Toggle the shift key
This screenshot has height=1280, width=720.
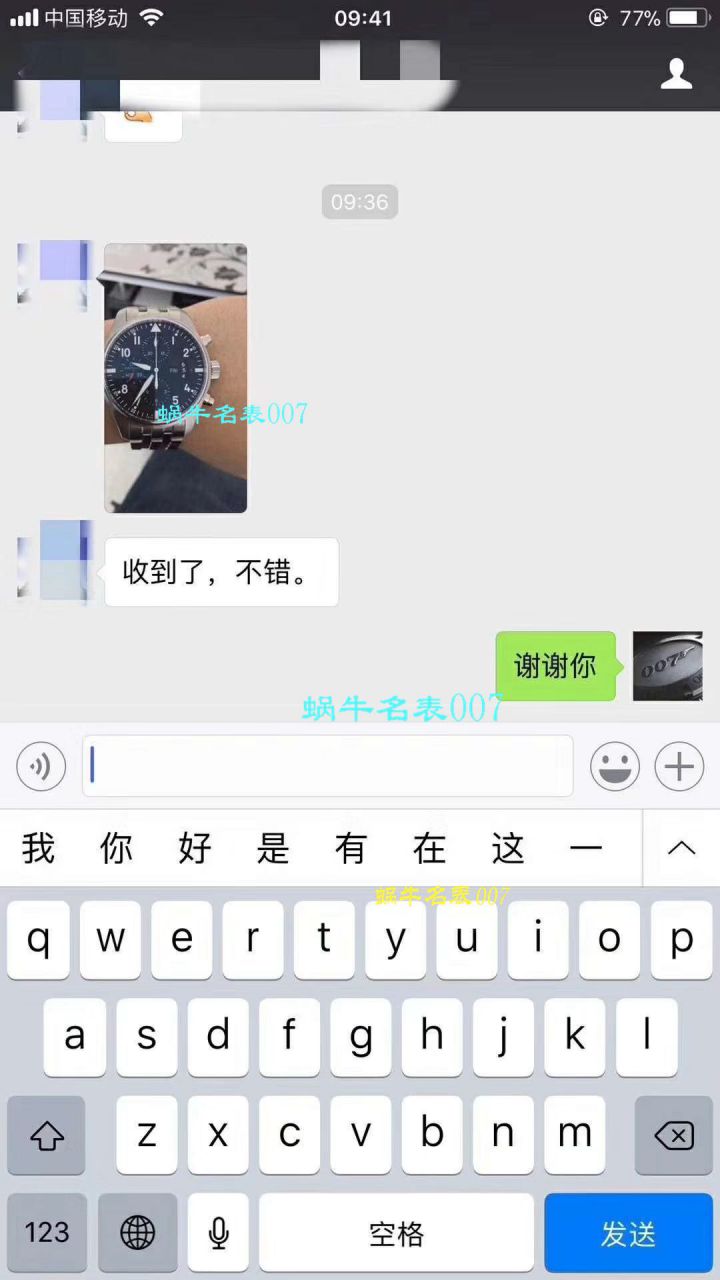46,1135
